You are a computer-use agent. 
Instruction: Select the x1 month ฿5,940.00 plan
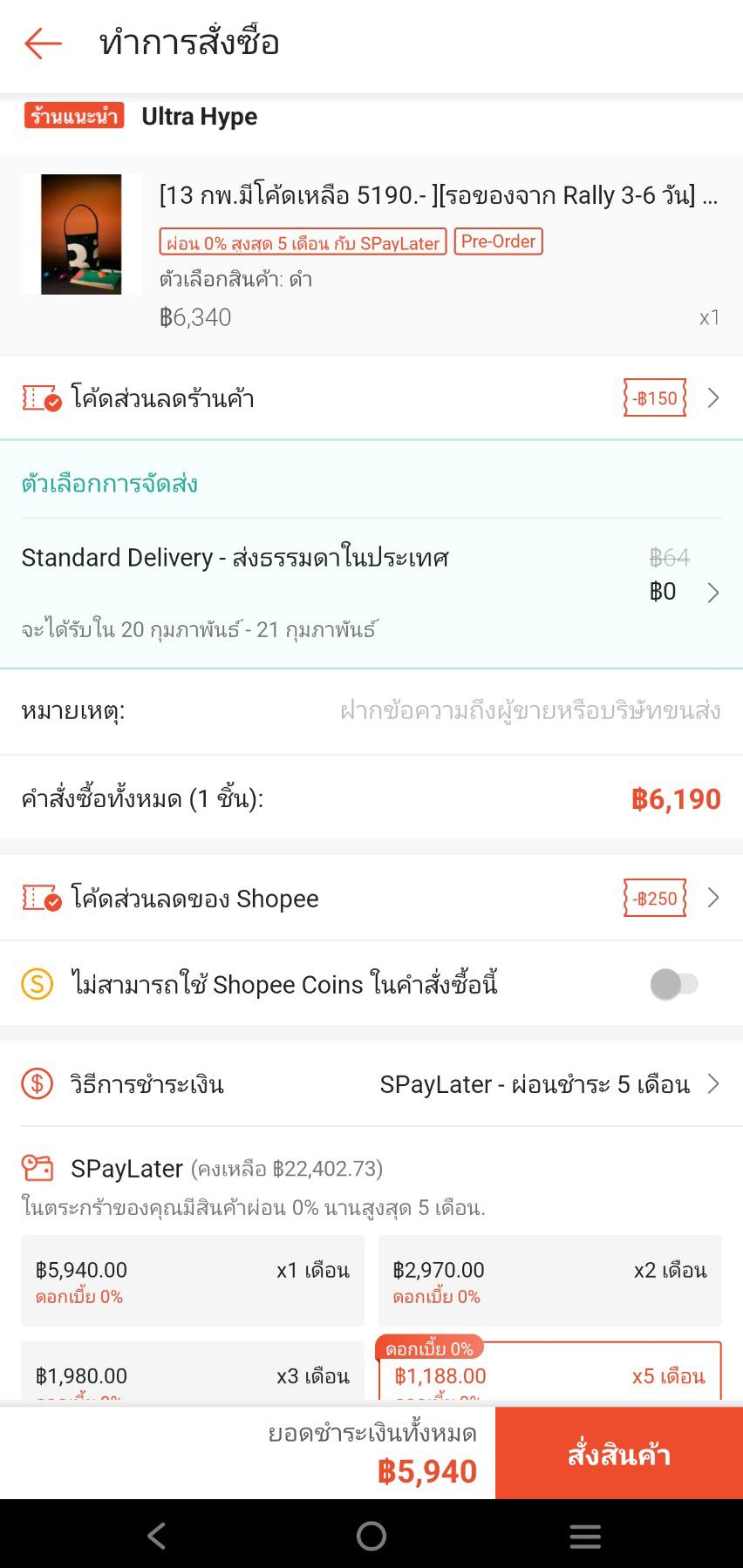click(193, 1280)
